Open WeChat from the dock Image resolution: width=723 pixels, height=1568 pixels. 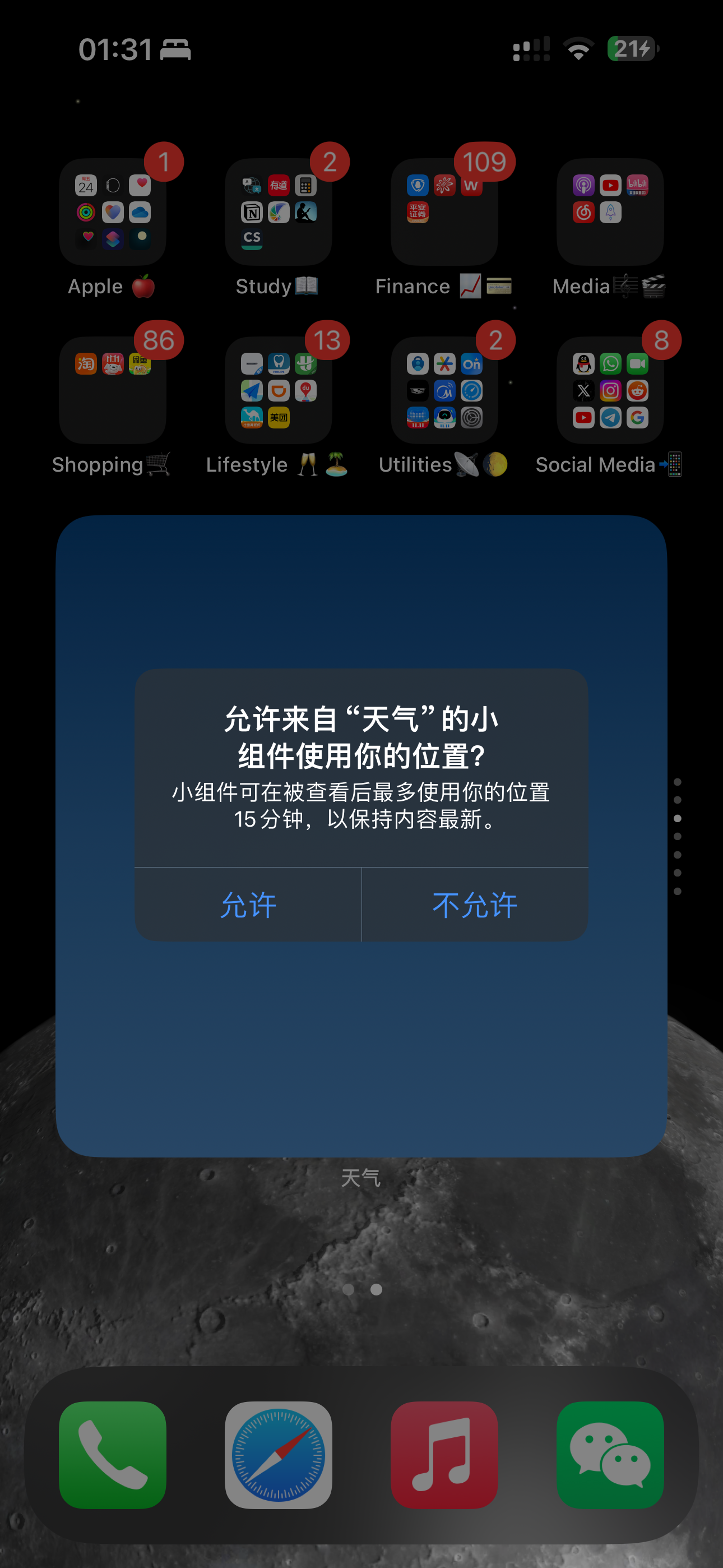pos(610,1455)
